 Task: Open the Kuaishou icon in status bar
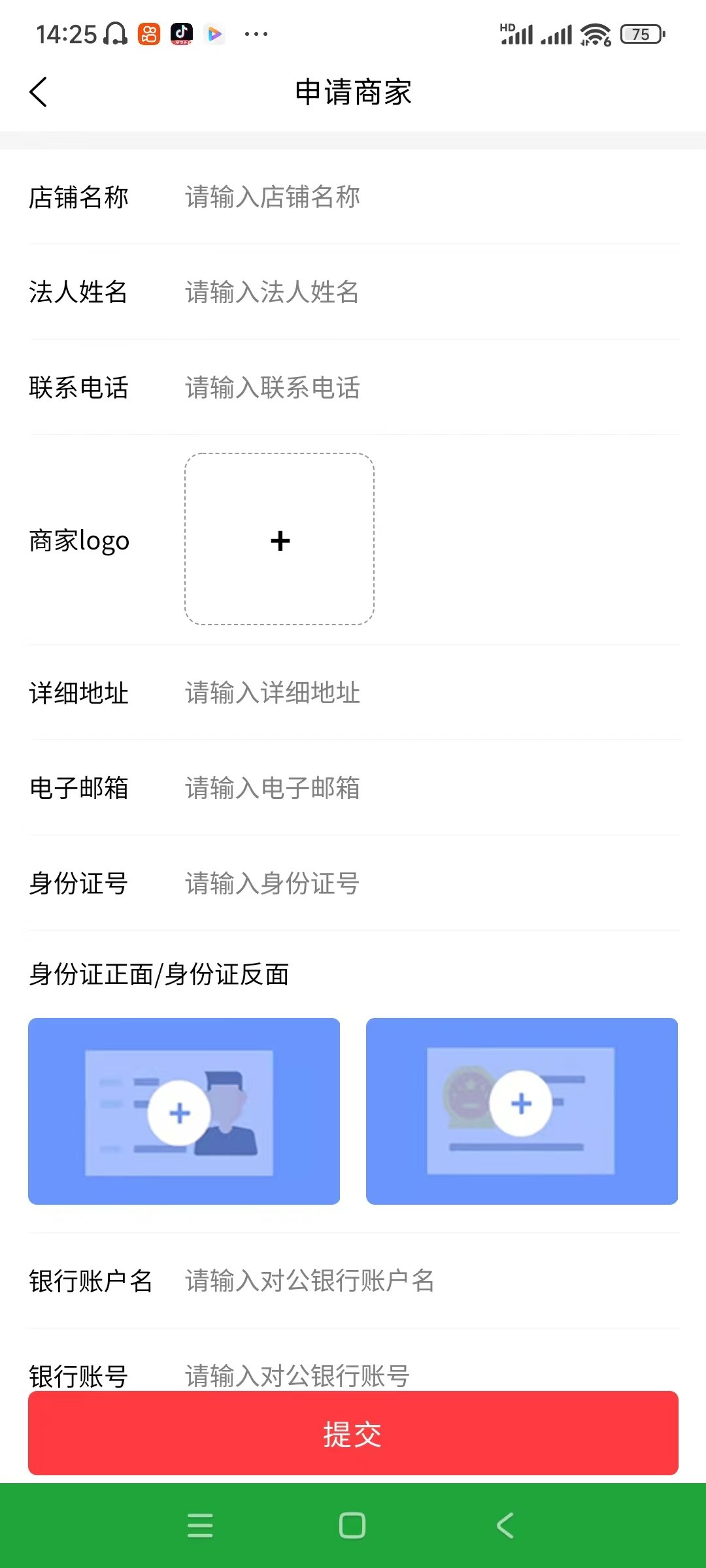(x=149, y=33)
